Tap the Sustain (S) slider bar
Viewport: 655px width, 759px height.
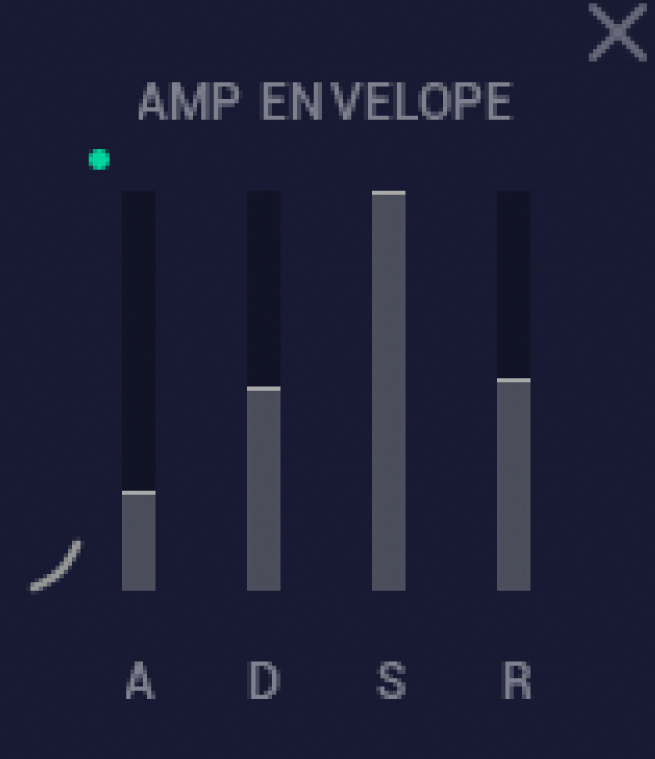(388, 391)
